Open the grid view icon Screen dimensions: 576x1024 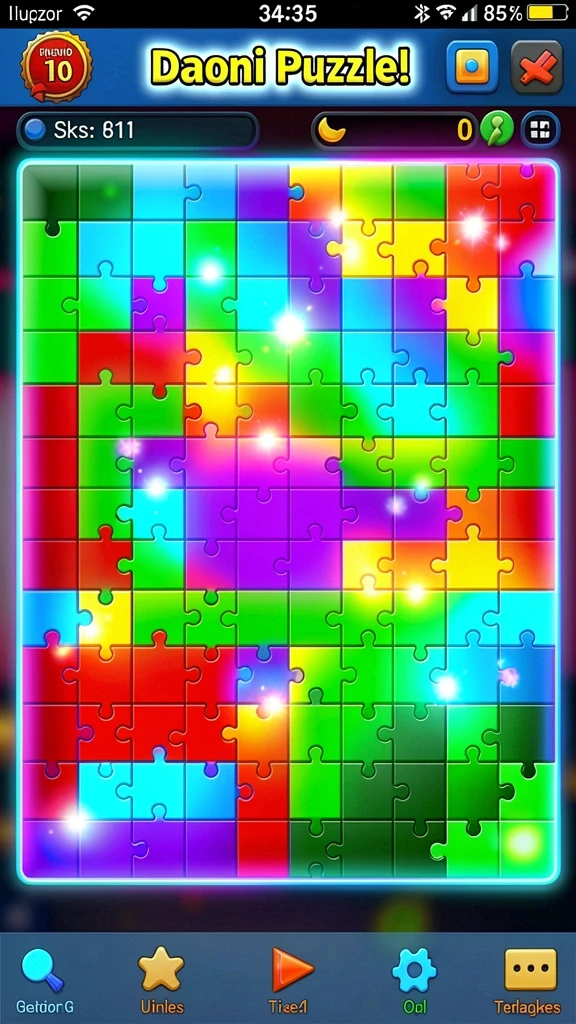(x=539, y=130)
